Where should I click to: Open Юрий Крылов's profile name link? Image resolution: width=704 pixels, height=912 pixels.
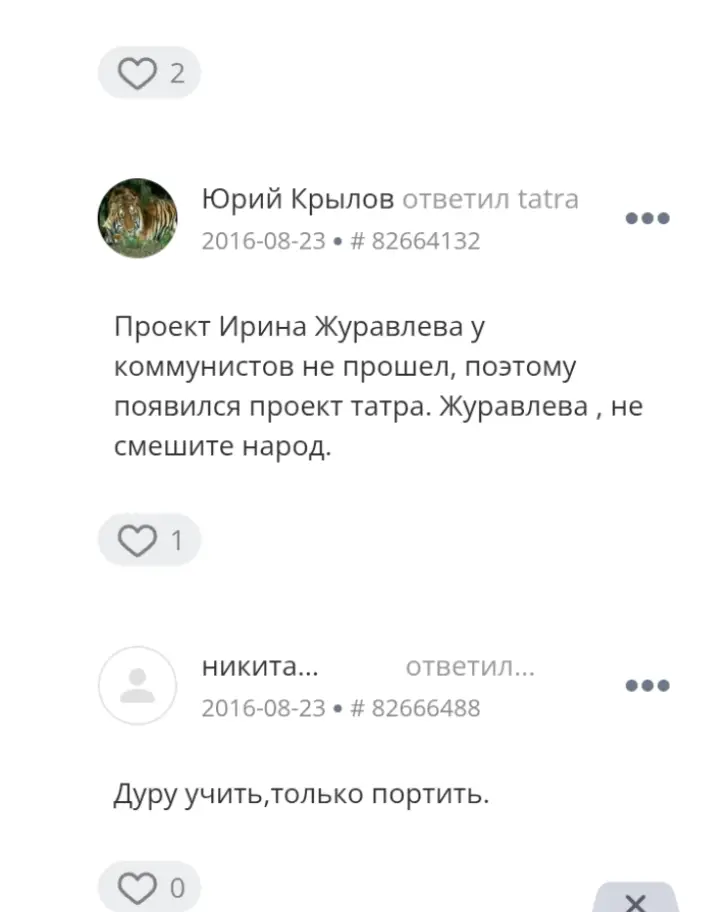coord(298,199)
